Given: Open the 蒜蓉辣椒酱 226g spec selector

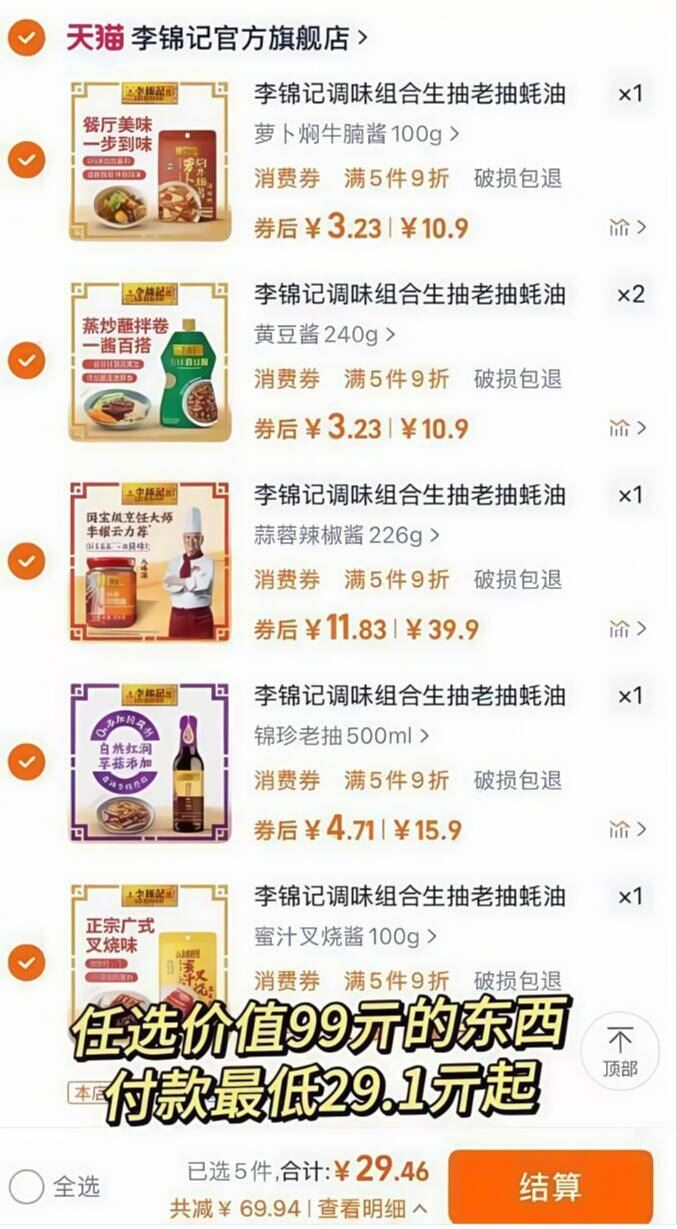Looking at the screenshot, I should pos(347,535).
